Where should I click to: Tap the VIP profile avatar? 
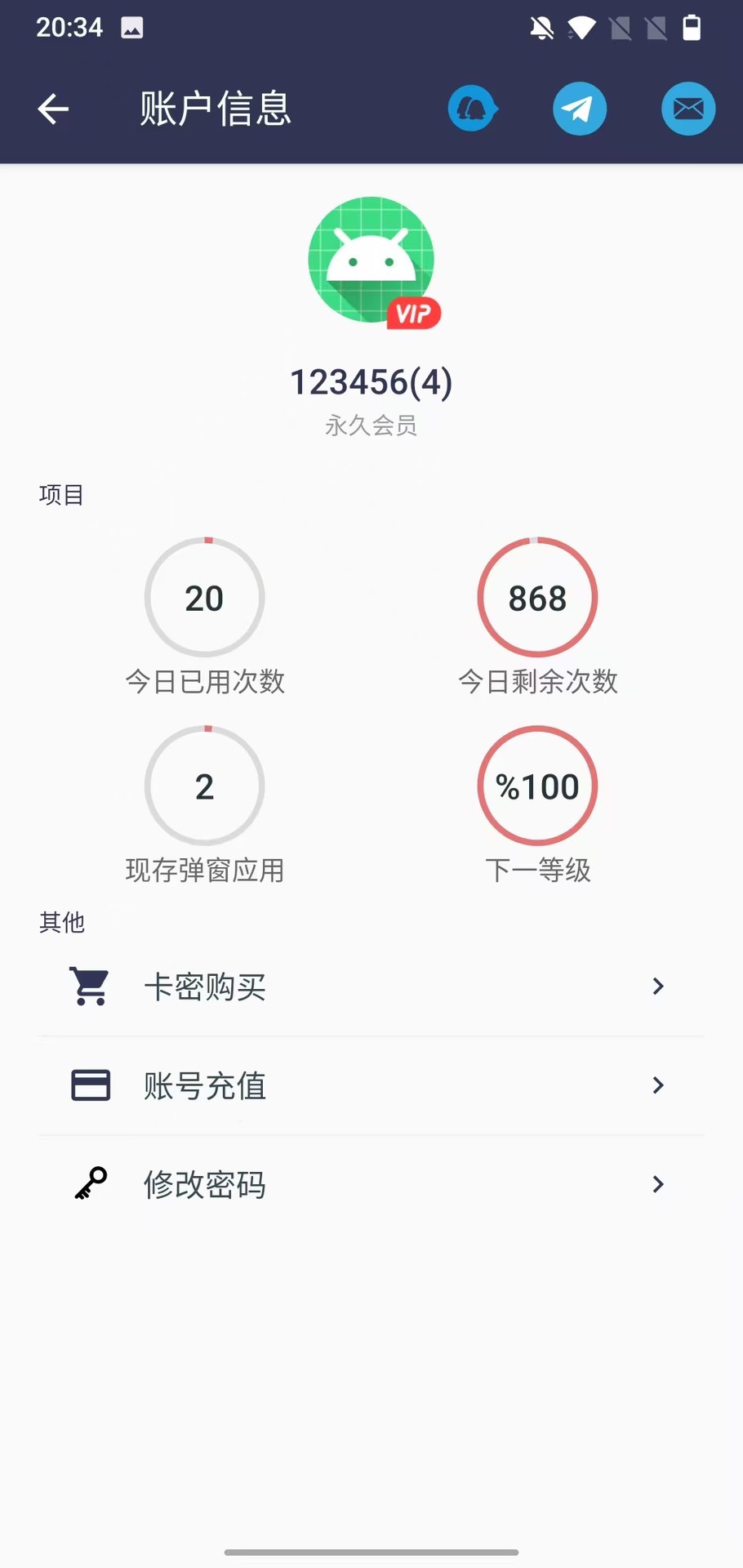click(371, 261)
